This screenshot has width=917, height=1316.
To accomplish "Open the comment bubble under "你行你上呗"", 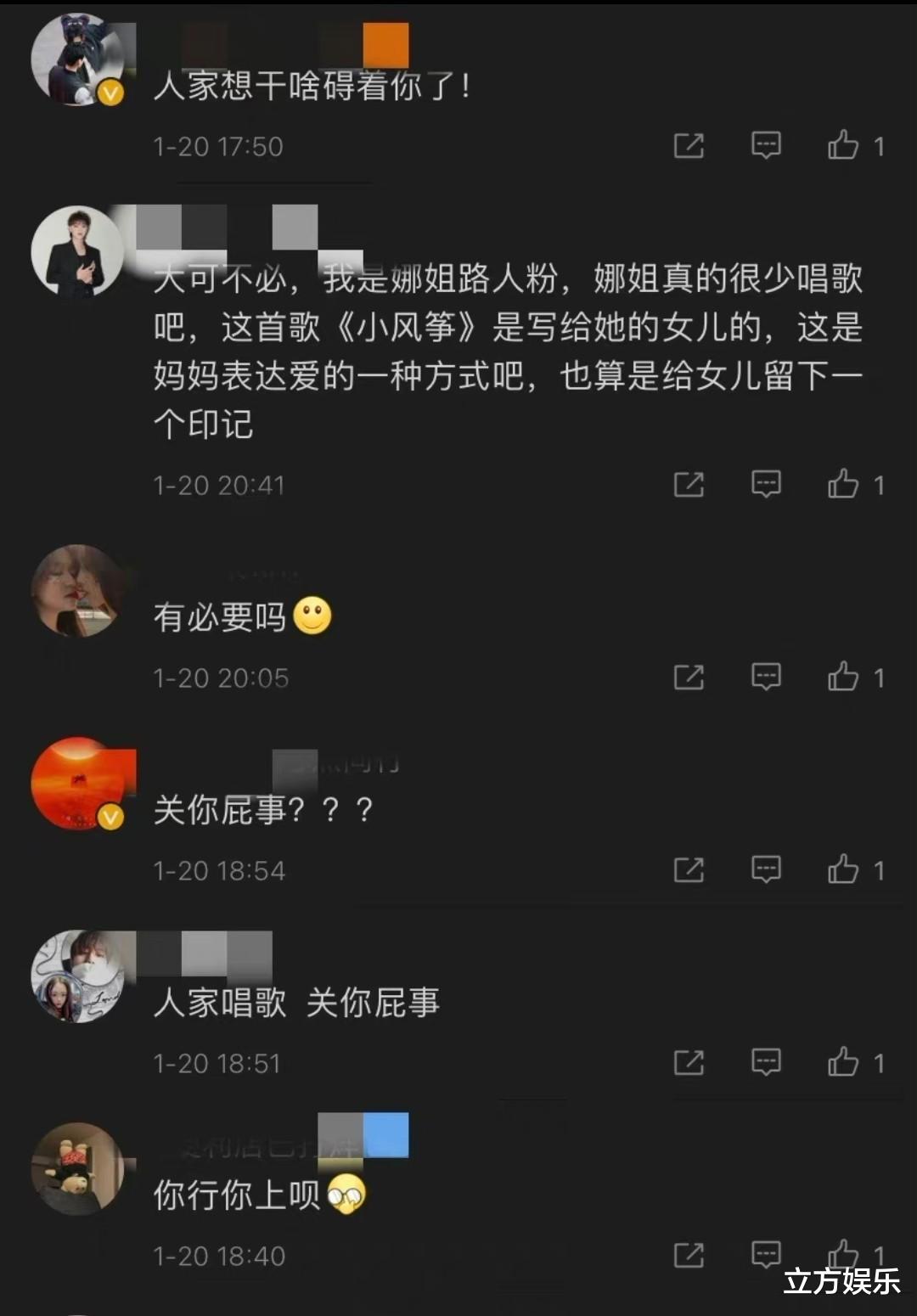I will [x=766, y=1252].
